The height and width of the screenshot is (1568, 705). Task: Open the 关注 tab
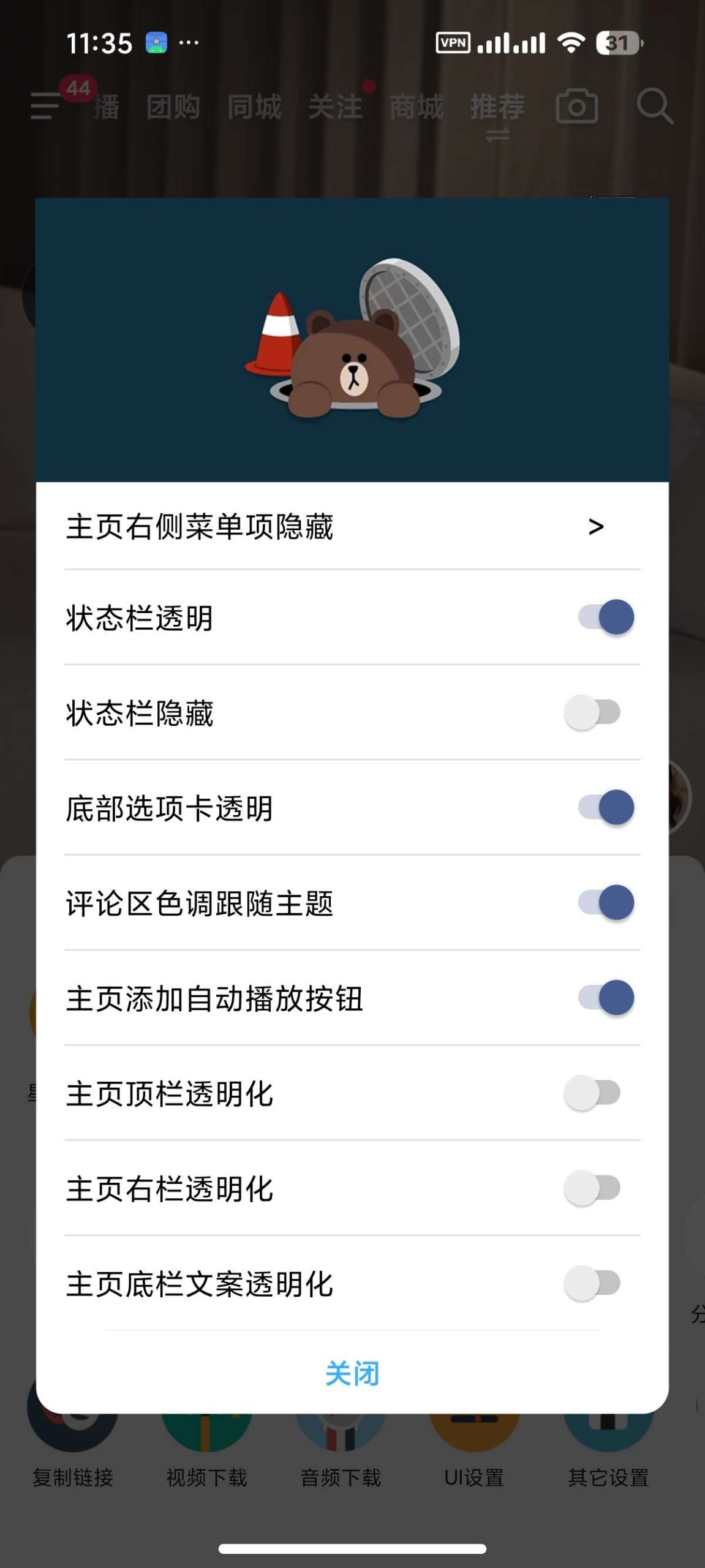[336, 106]
